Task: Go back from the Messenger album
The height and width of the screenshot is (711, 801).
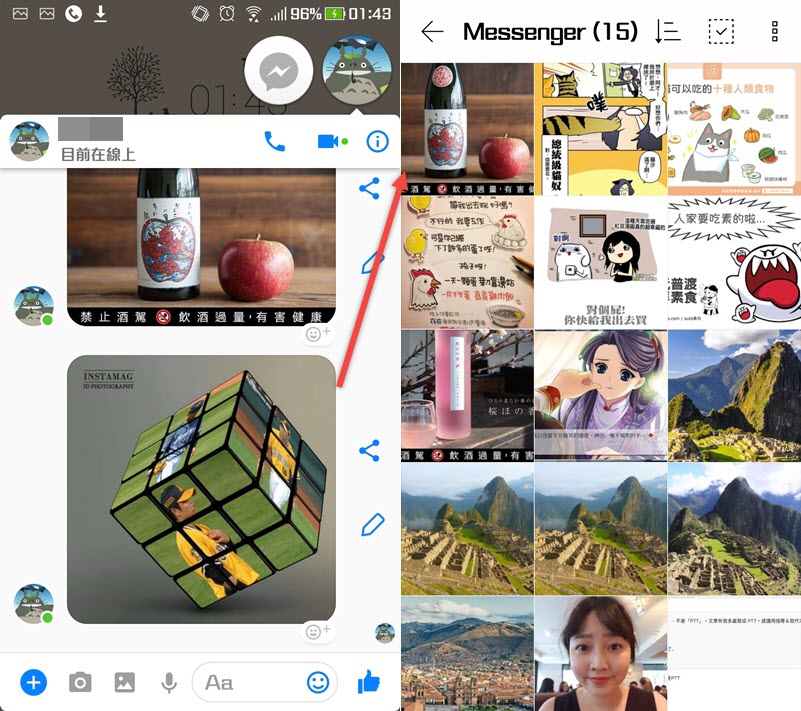Action: tap(432, 32)
